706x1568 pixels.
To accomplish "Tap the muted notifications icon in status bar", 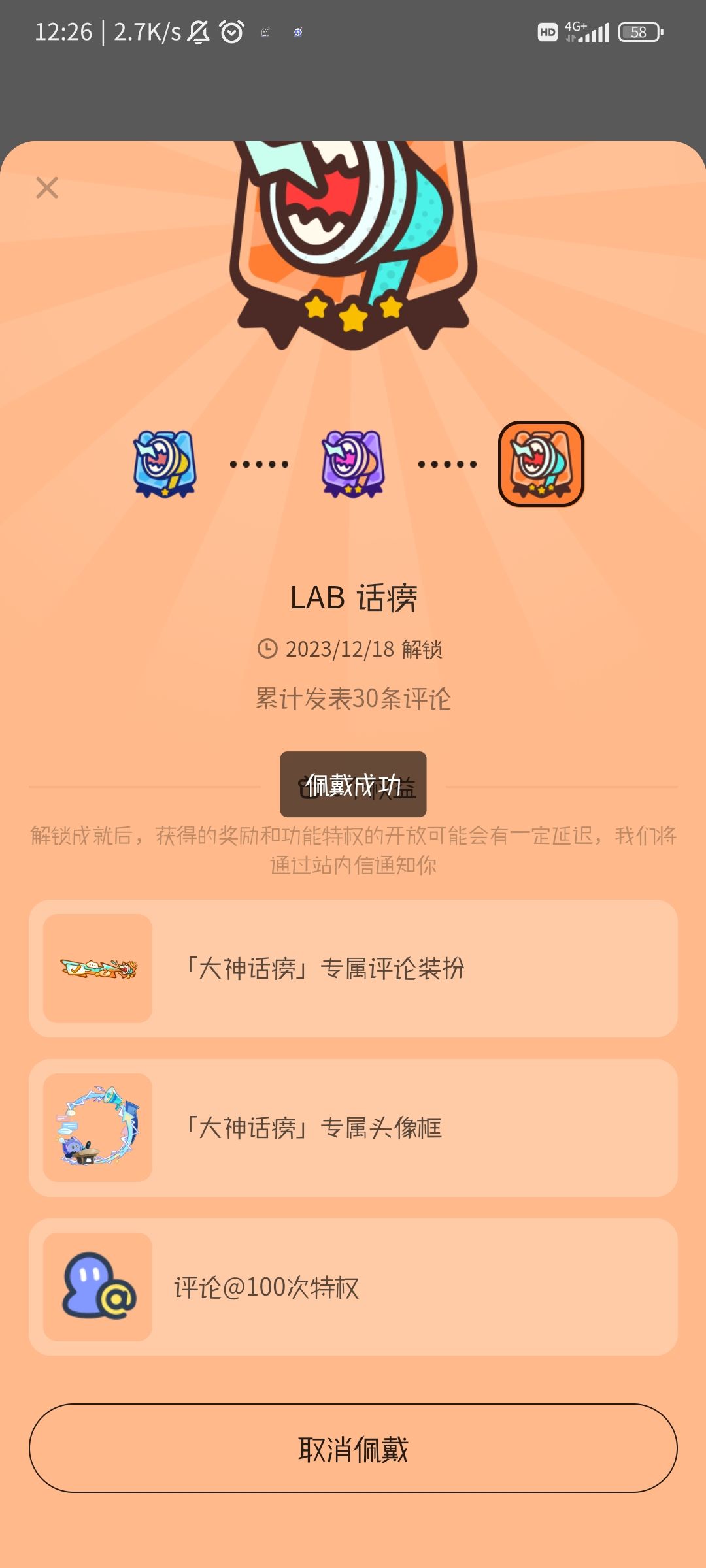I will tap(199, 30).
